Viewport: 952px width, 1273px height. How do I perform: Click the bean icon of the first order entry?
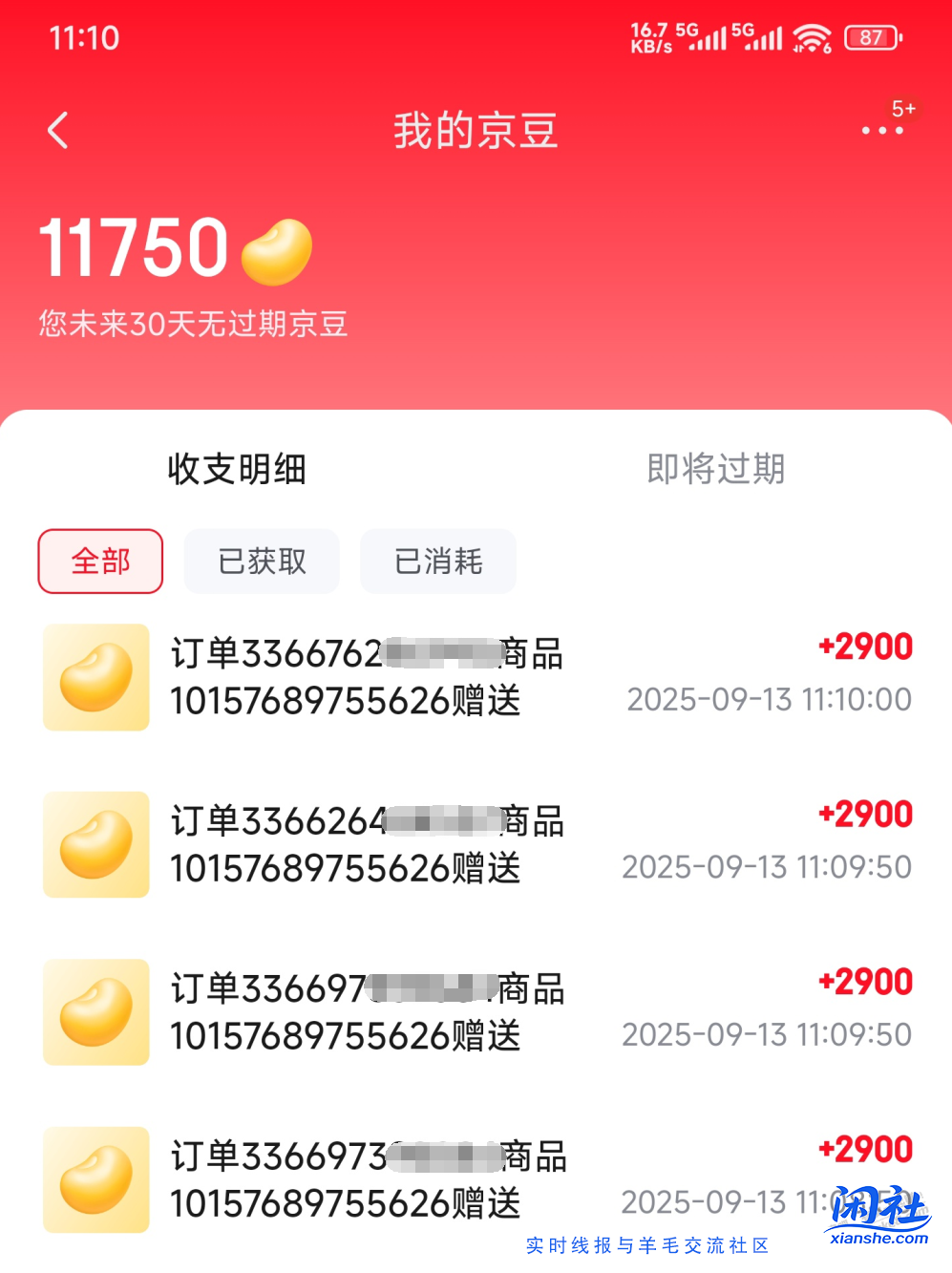coord(95,676)
